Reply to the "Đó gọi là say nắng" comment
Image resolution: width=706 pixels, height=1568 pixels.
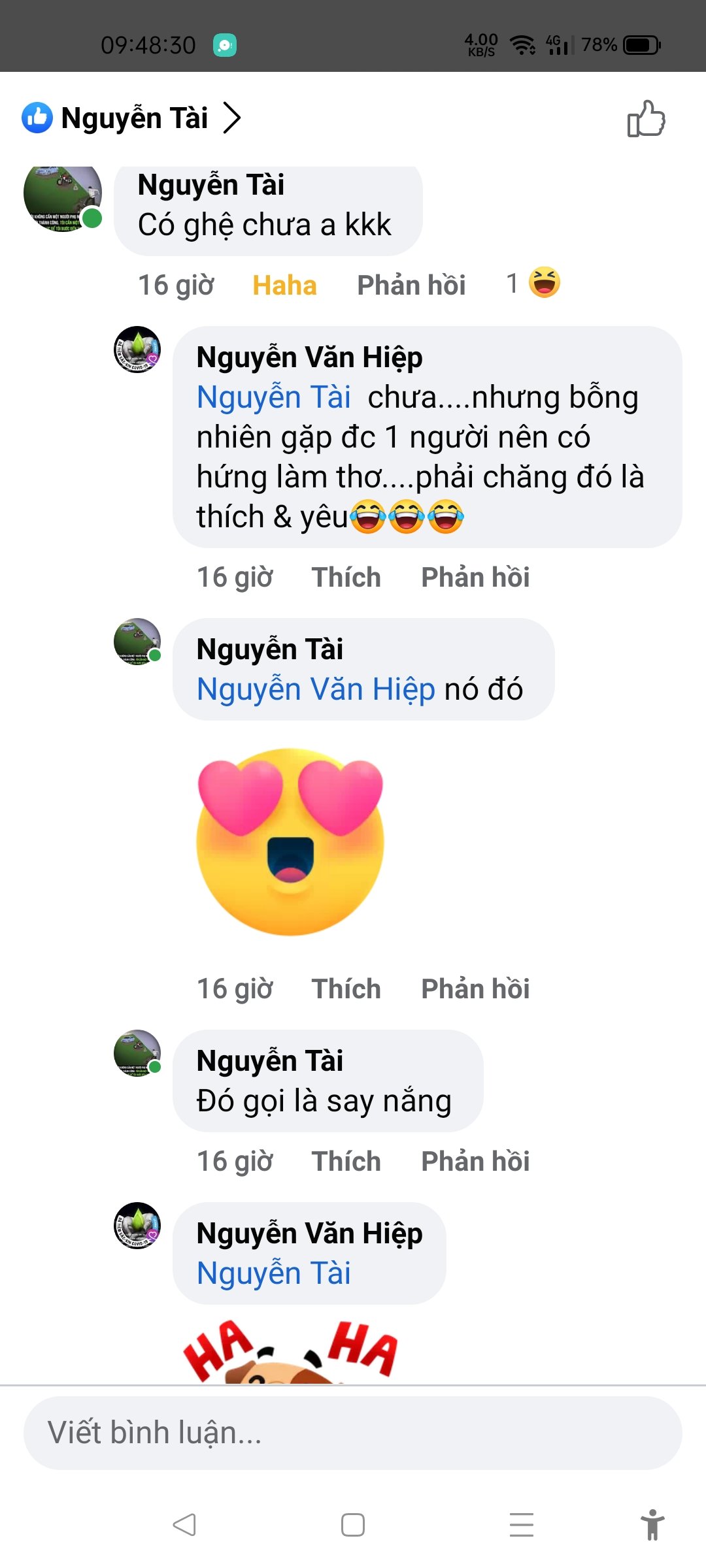475,1162
